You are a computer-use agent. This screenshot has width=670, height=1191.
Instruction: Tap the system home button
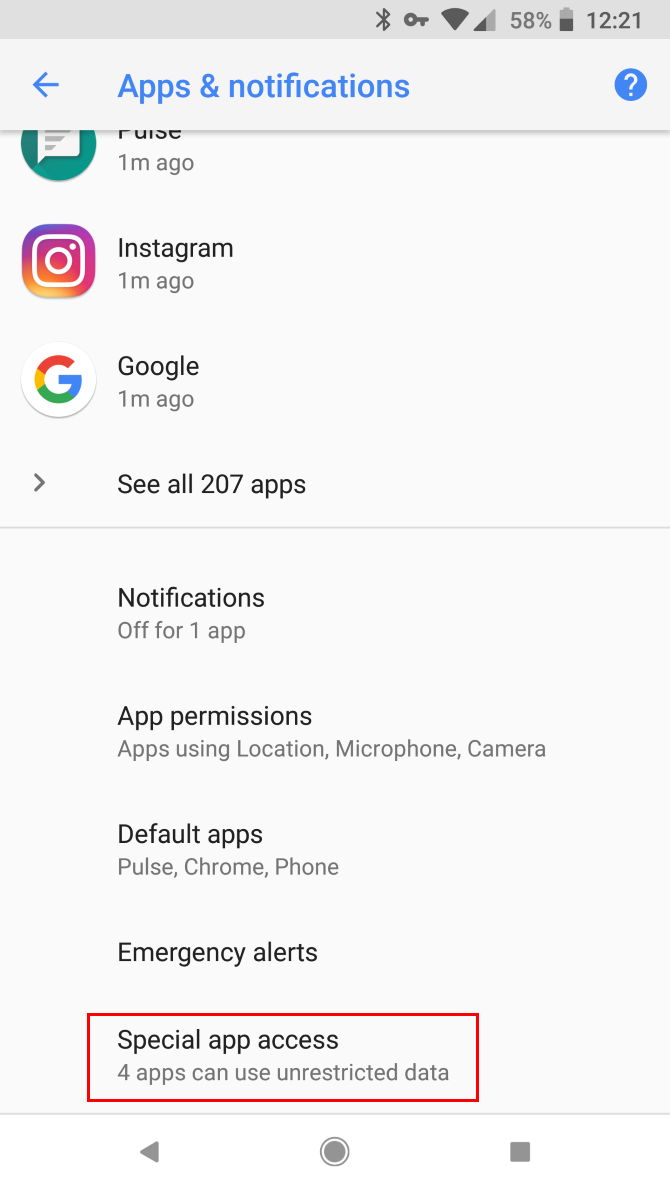tap(334, 1152)
